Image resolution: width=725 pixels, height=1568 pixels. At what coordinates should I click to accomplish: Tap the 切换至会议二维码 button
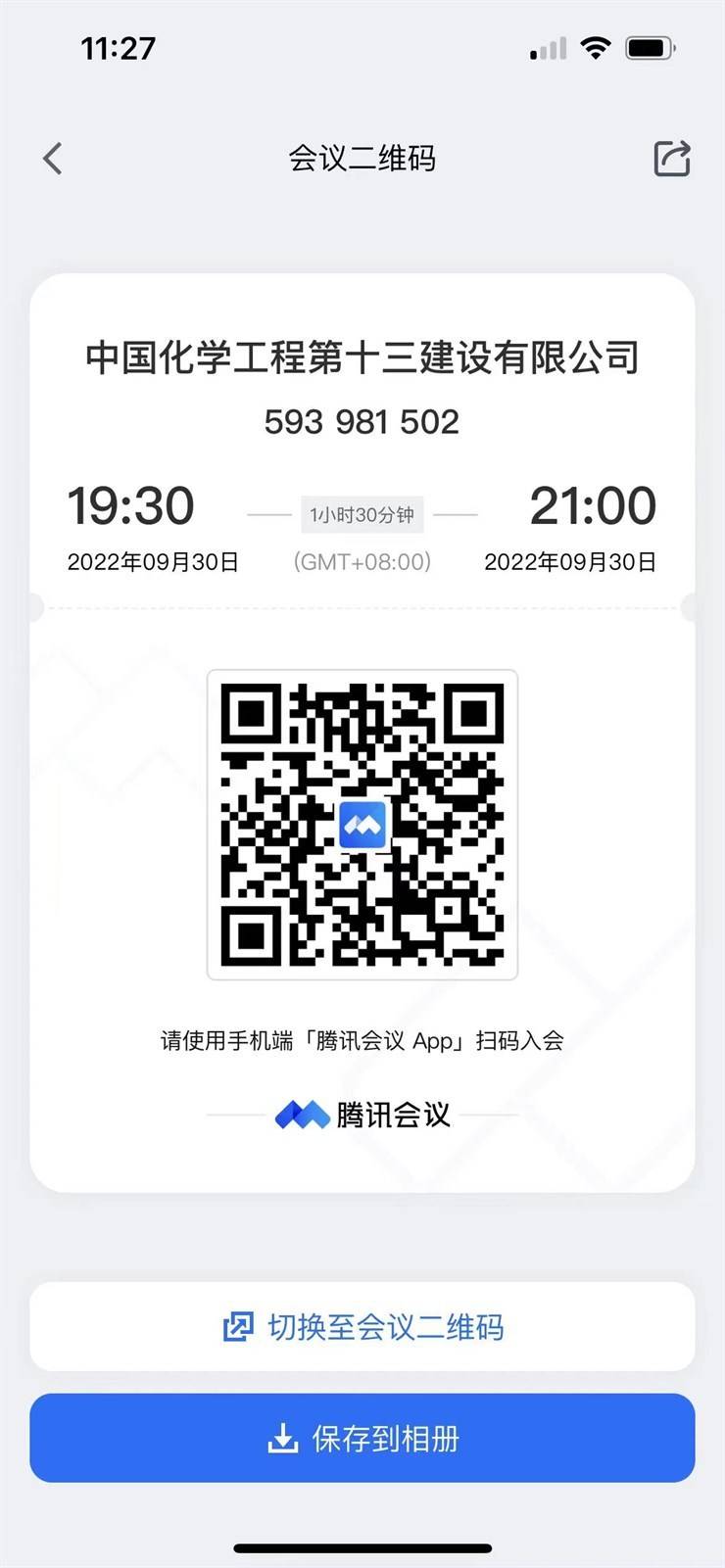coord(362,1327)
